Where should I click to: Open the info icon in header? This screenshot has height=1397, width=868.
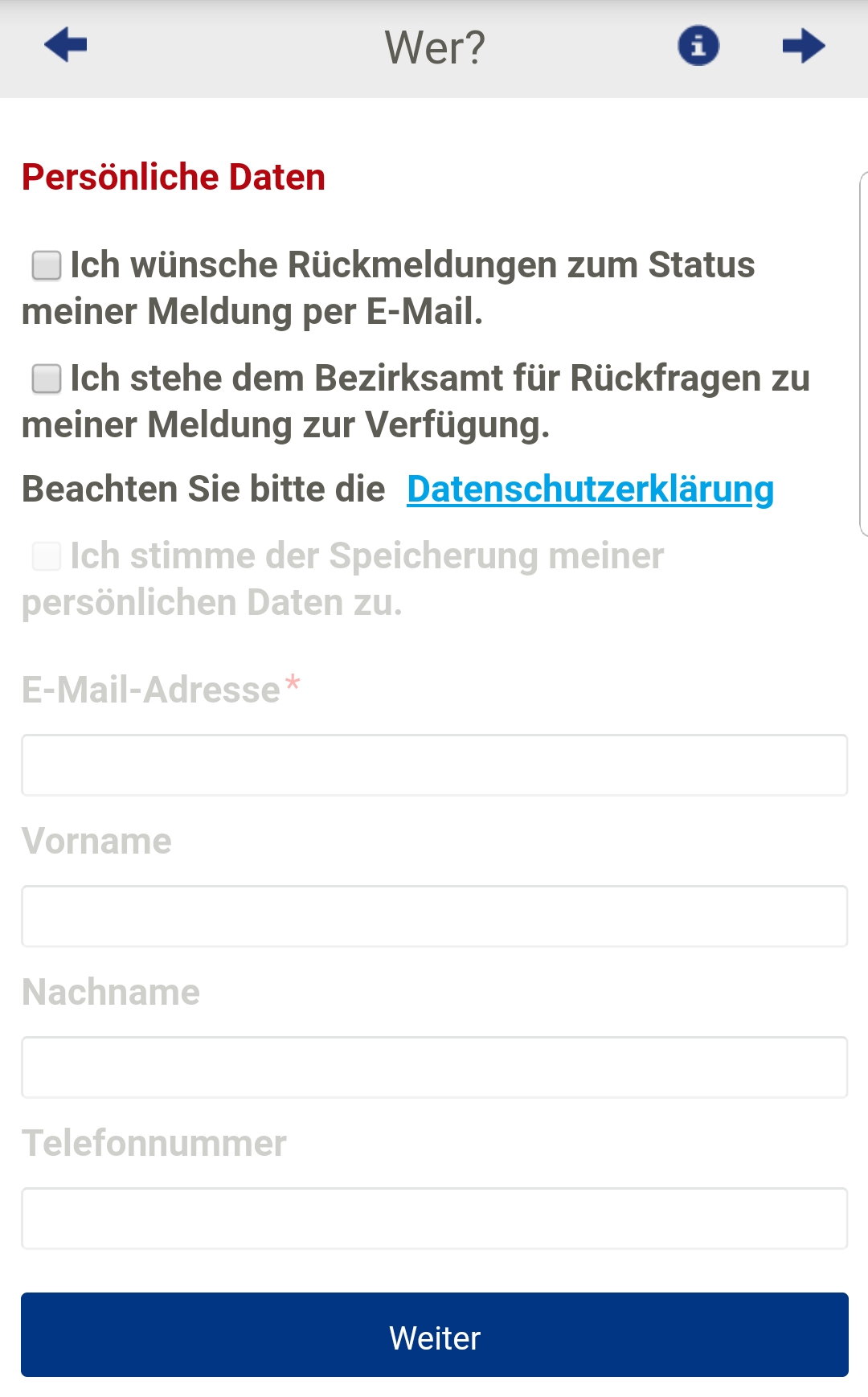point(698,46)
